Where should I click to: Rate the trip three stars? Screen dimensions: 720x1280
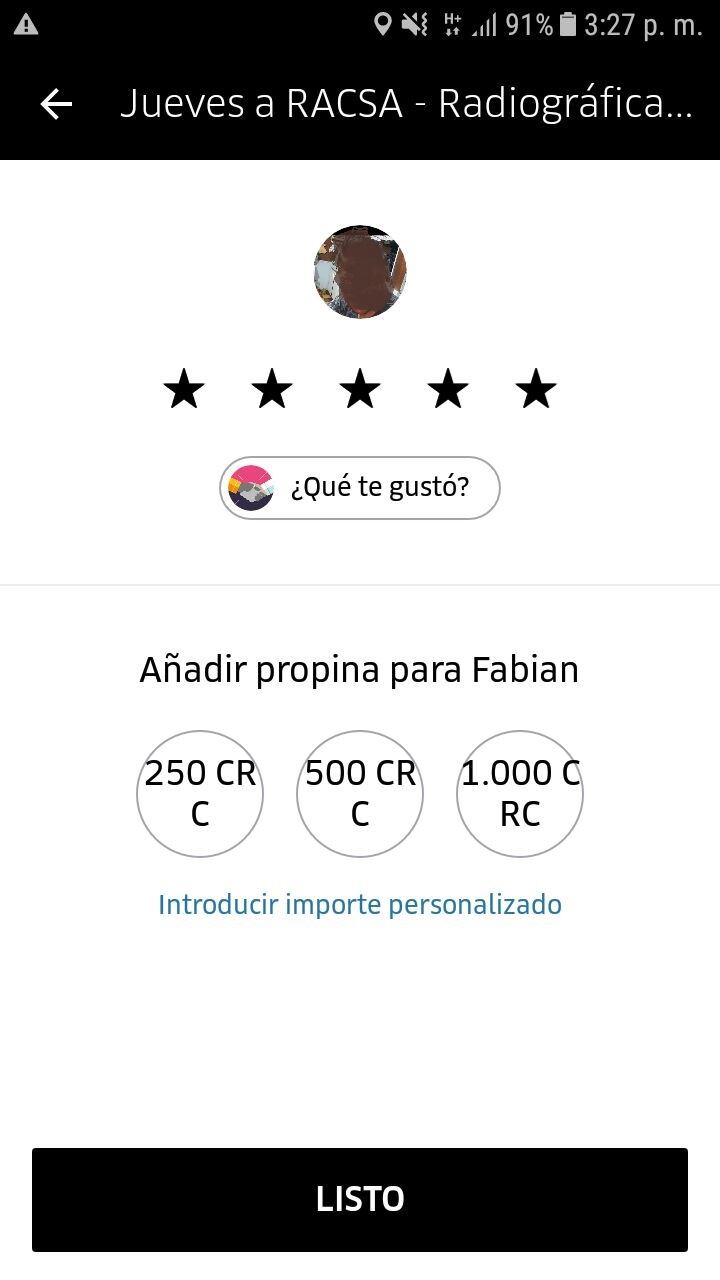click(360, 389)
